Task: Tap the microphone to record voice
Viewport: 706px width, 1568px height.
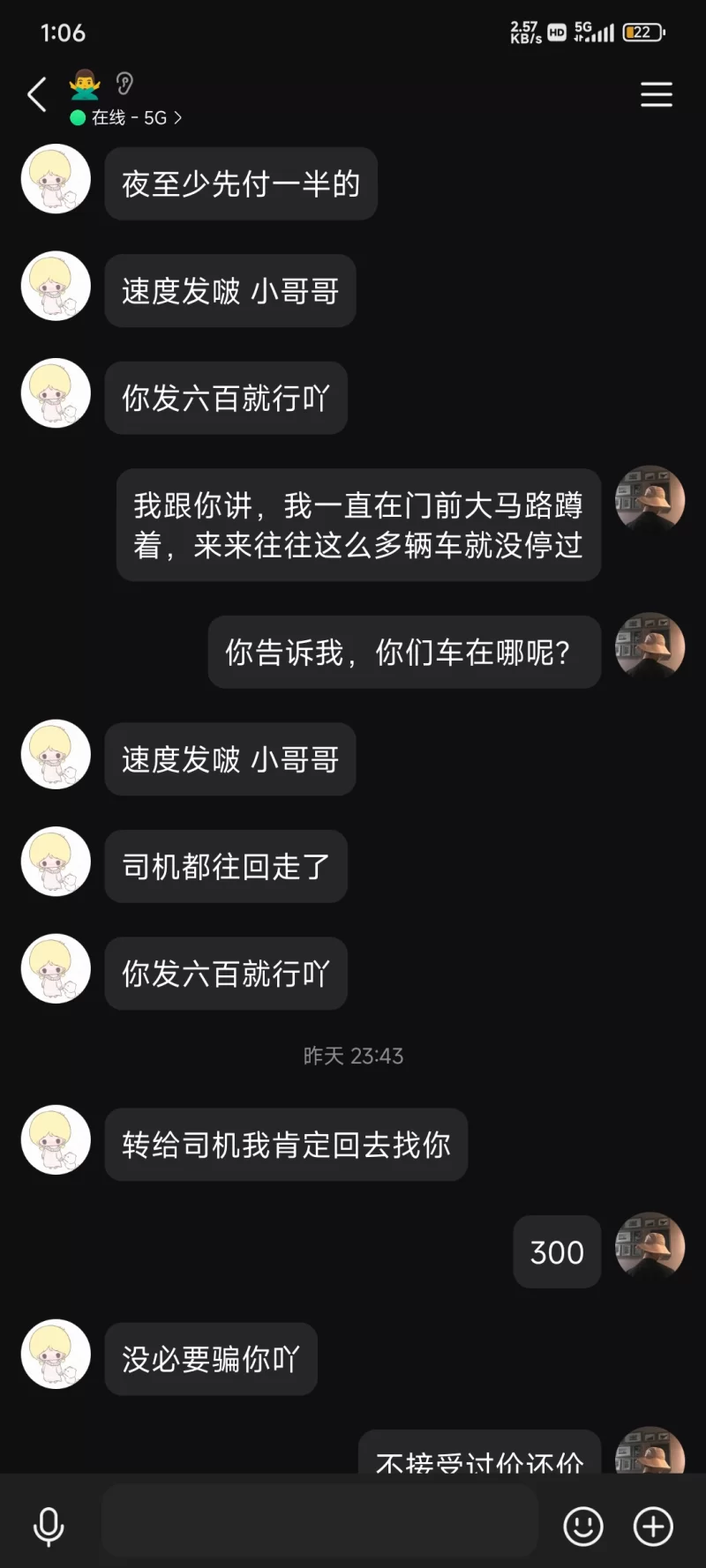Action: point(49,1527)
